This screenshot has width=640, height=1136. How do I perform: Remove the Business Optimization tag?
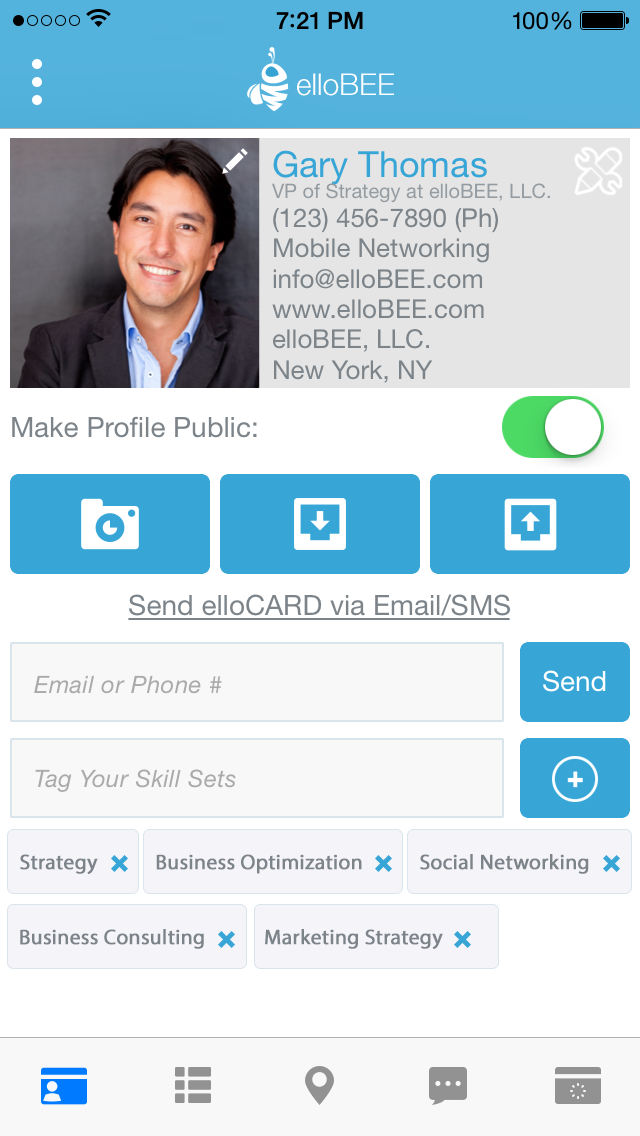click(383, 863)
